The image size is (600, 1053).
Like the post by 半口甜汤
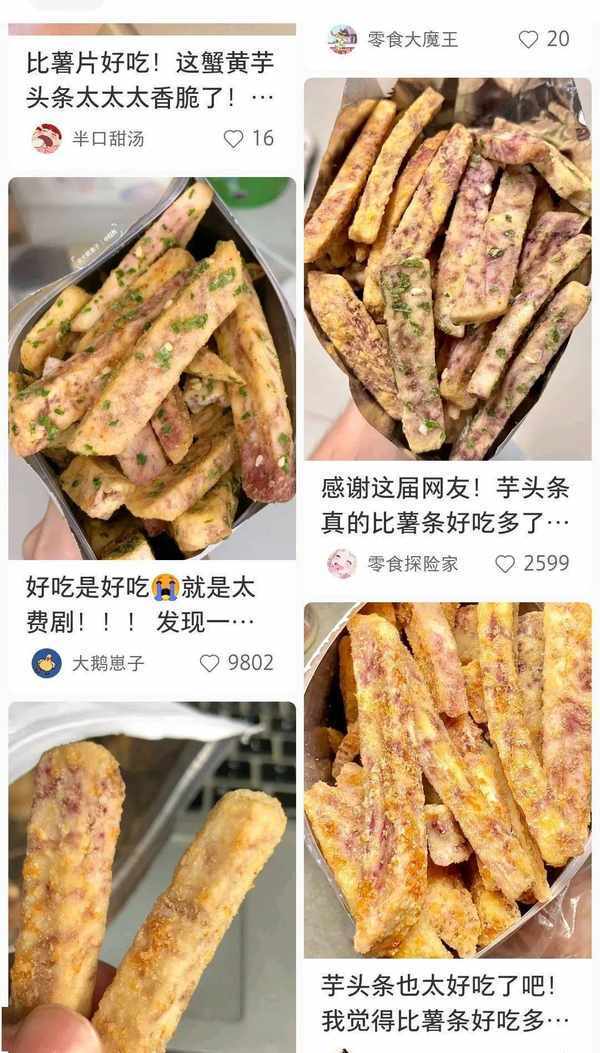233,138
